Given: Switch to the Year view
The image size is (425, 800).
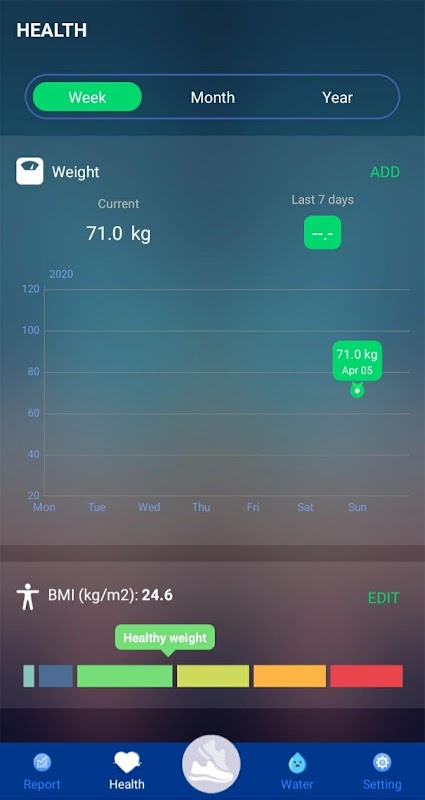Looking at the screenshot, I should pos(337,97).
